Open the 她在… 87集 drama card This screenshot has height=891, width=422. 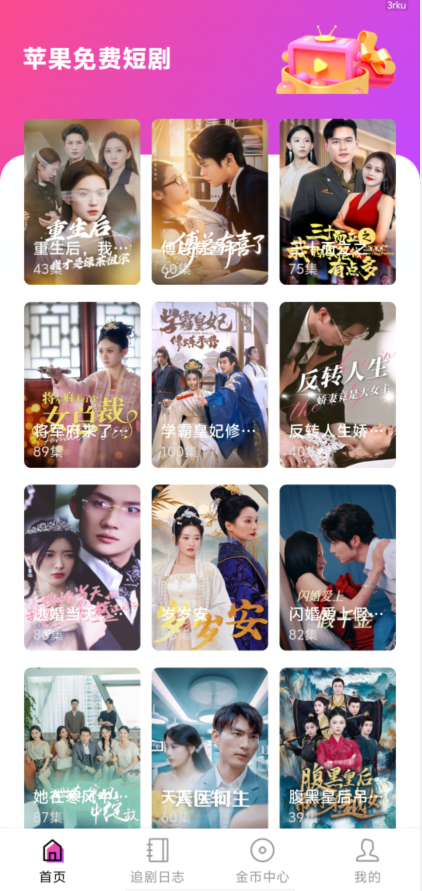[x=82, y=748]
